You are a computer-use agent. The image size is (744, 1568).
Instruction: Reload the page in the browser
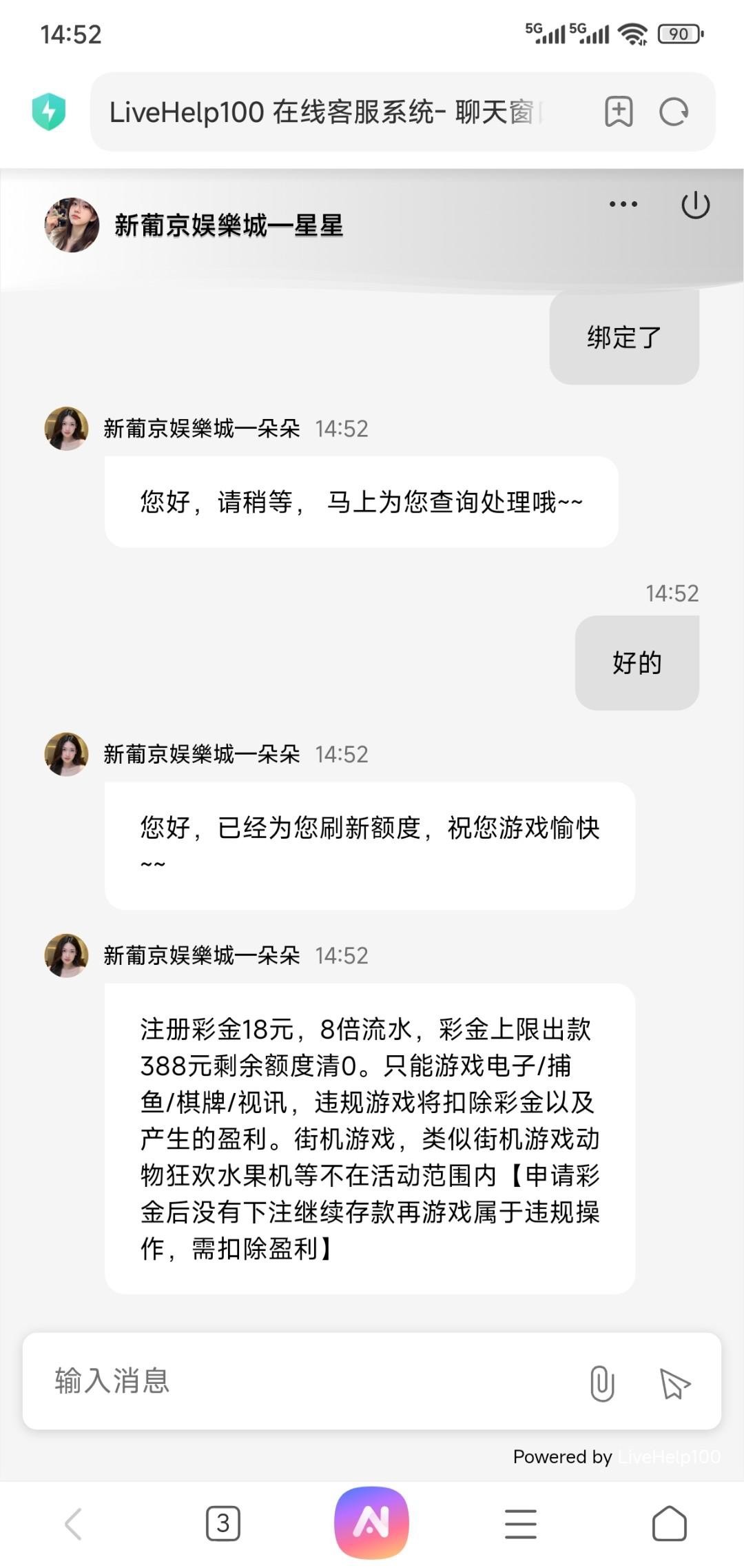[x=674, y=112]
